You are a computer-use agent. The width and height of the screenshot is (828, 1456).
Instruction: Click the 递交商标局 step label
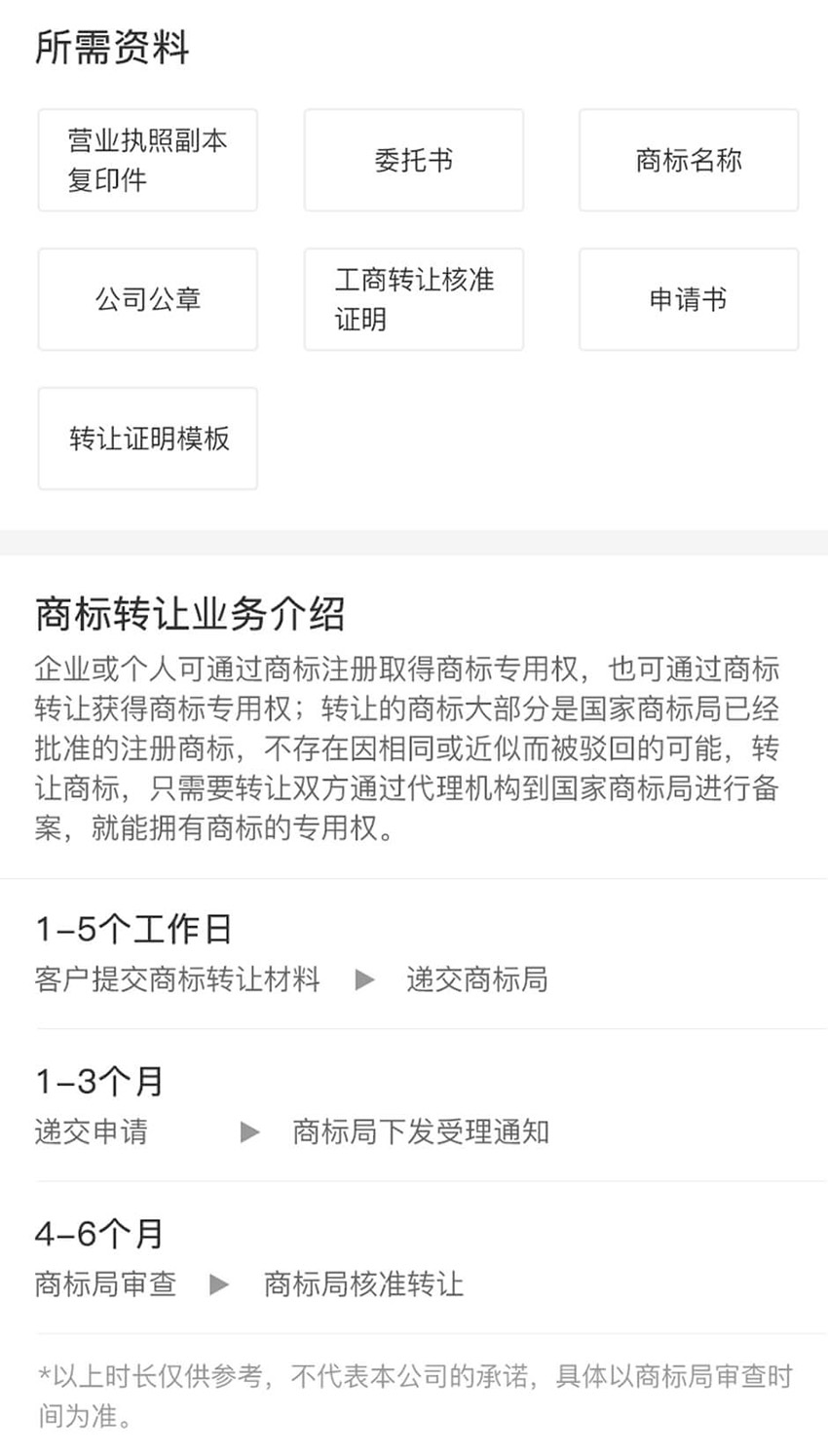[476, 980]
